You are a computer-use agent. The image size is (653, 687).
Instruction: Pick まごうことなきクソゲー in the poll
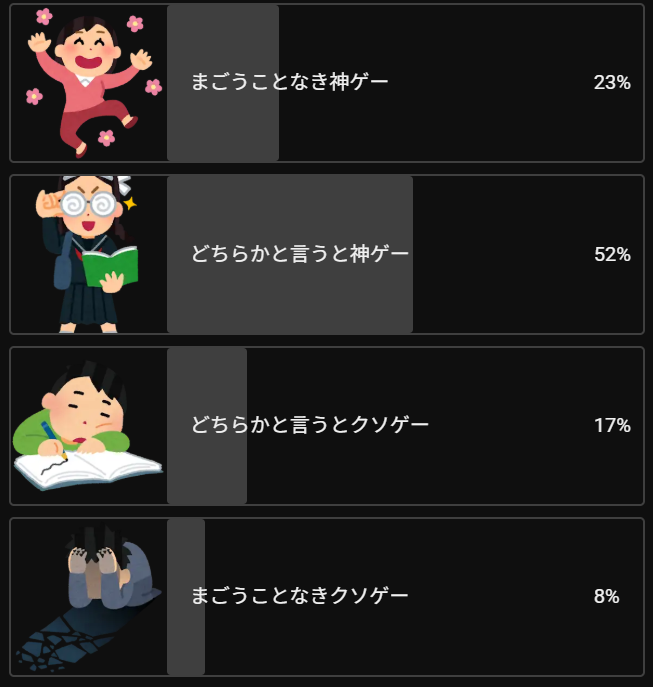pos(300,597)
